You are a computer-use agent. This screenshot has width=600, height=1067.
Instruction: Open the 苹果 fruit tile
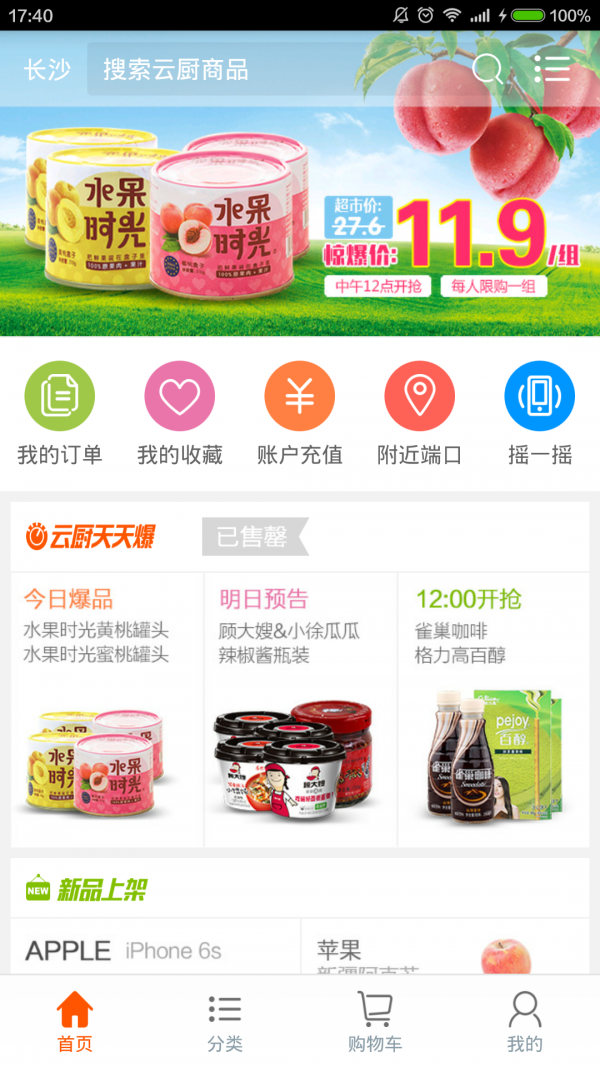(445, 950)
